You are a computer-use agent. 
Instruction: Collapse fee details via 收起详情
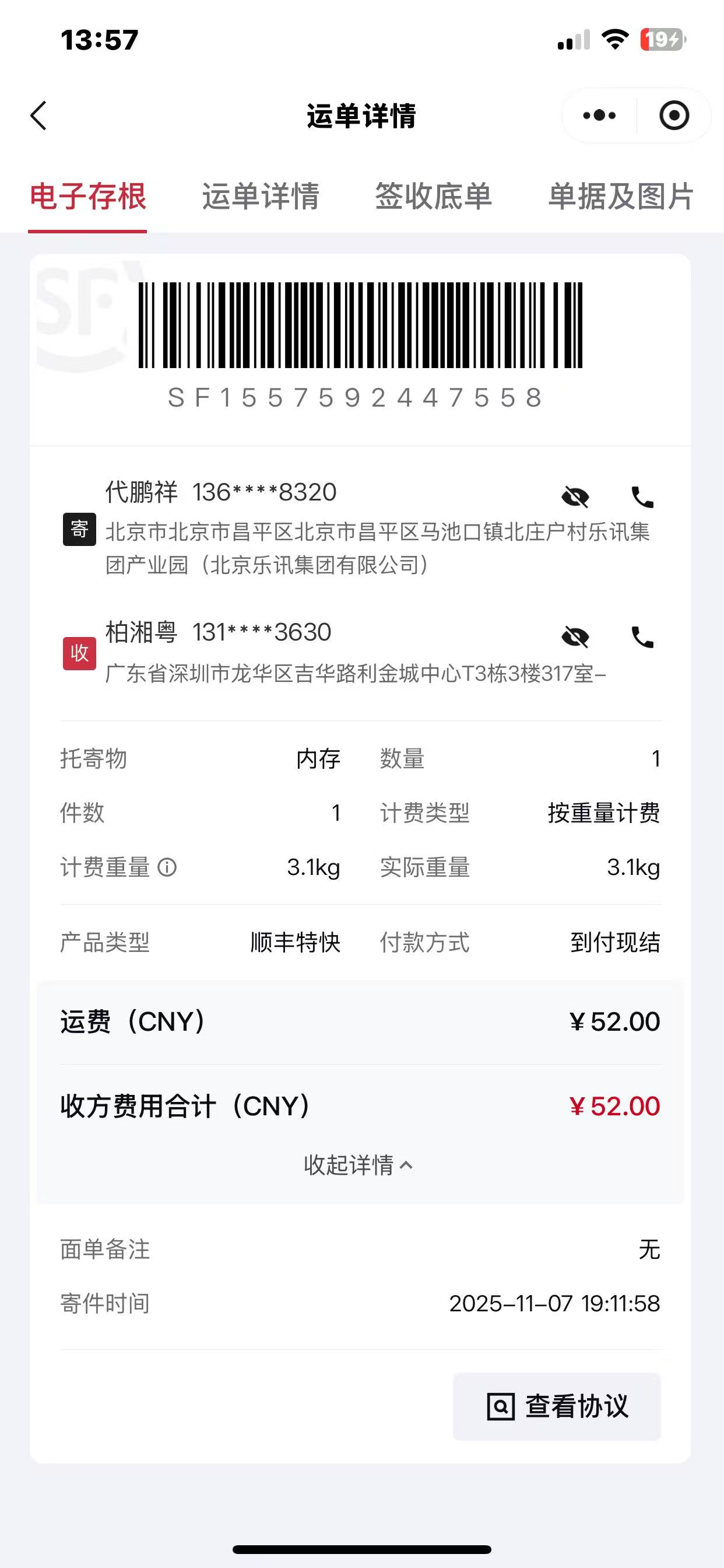(359, 1165)
